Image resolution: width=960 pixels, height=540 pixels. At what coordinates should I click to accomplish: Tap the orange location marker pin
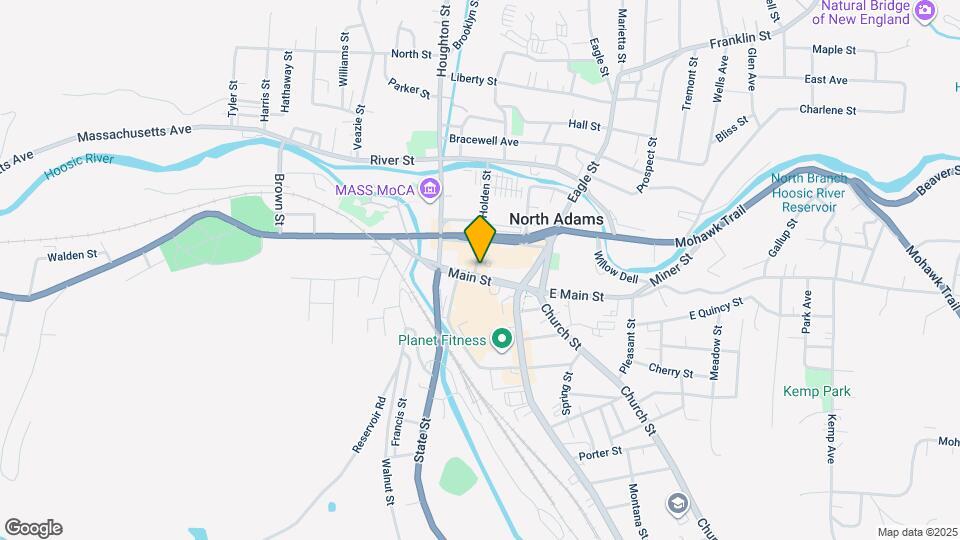point(480,238)
